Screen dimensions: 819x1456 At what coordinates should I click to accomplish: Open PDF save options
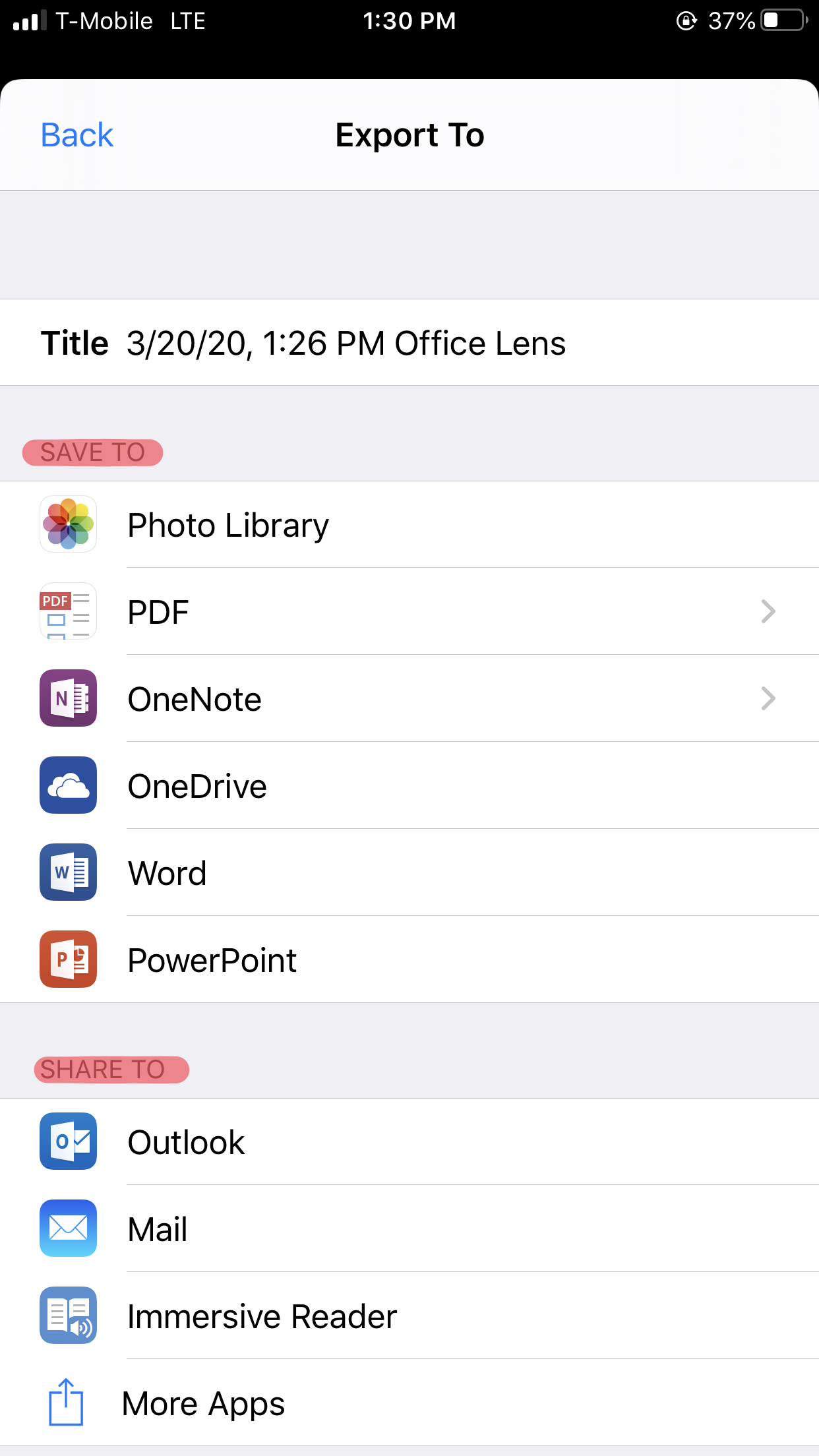pyautogui.click(x=409, y=612)
